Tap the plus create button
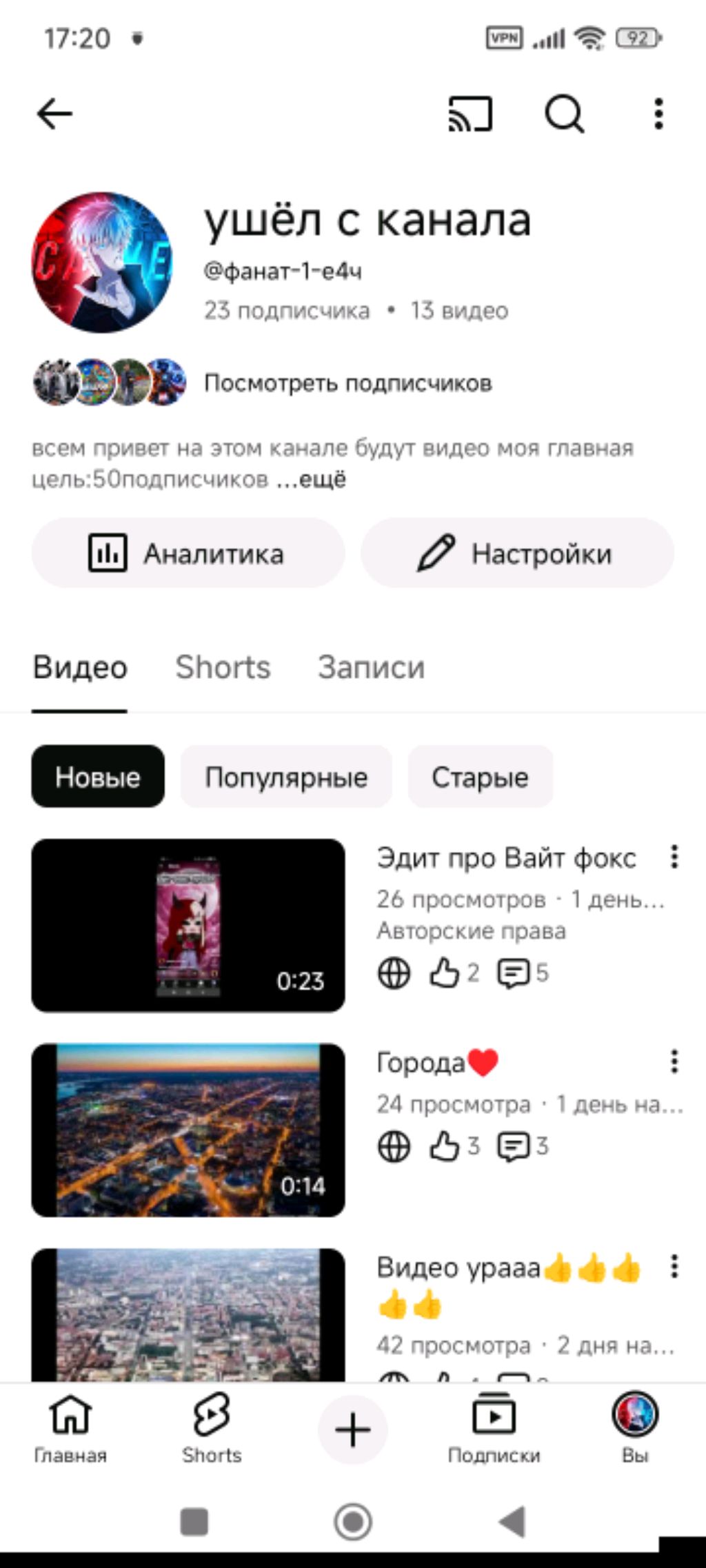Screen dimensions: 706x1568 353,1429
